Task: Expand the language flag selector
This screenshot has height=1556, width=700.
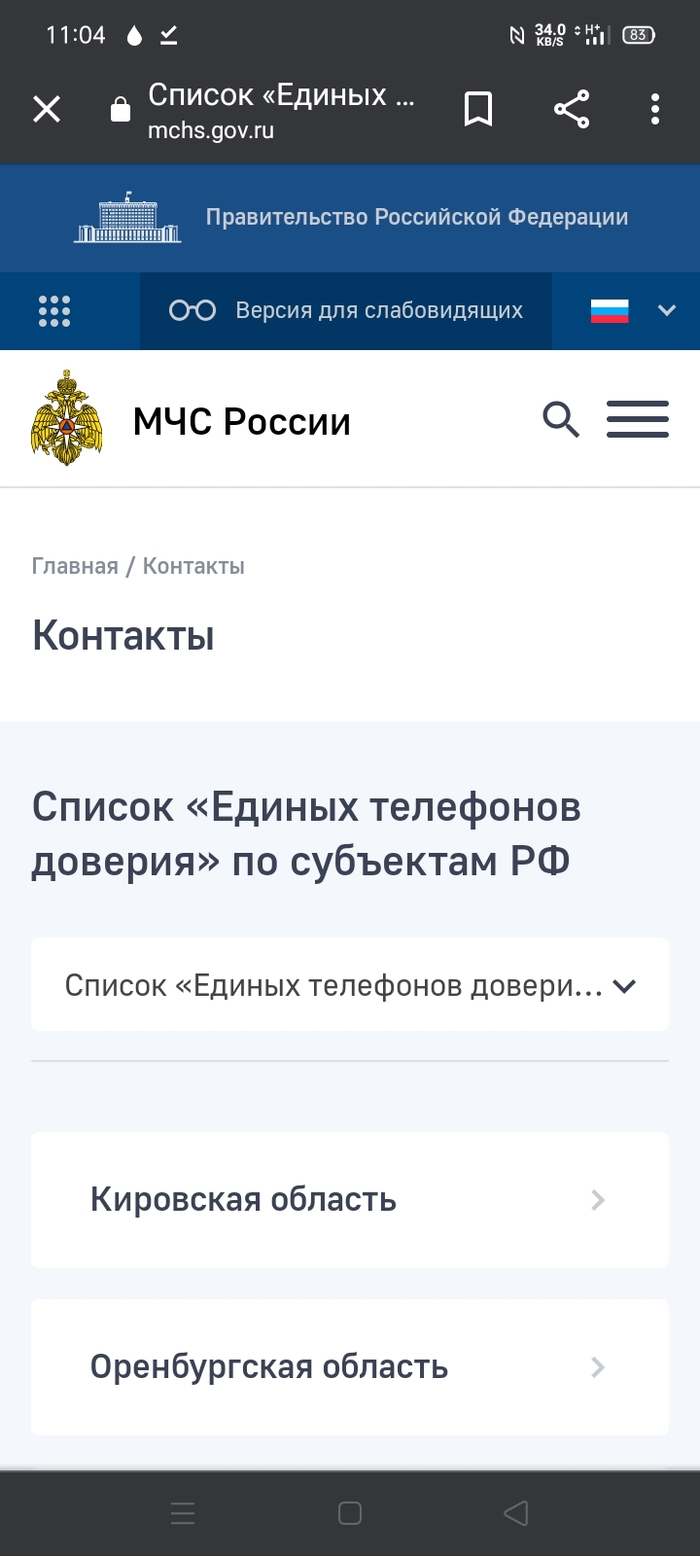Action: [632, 311]
